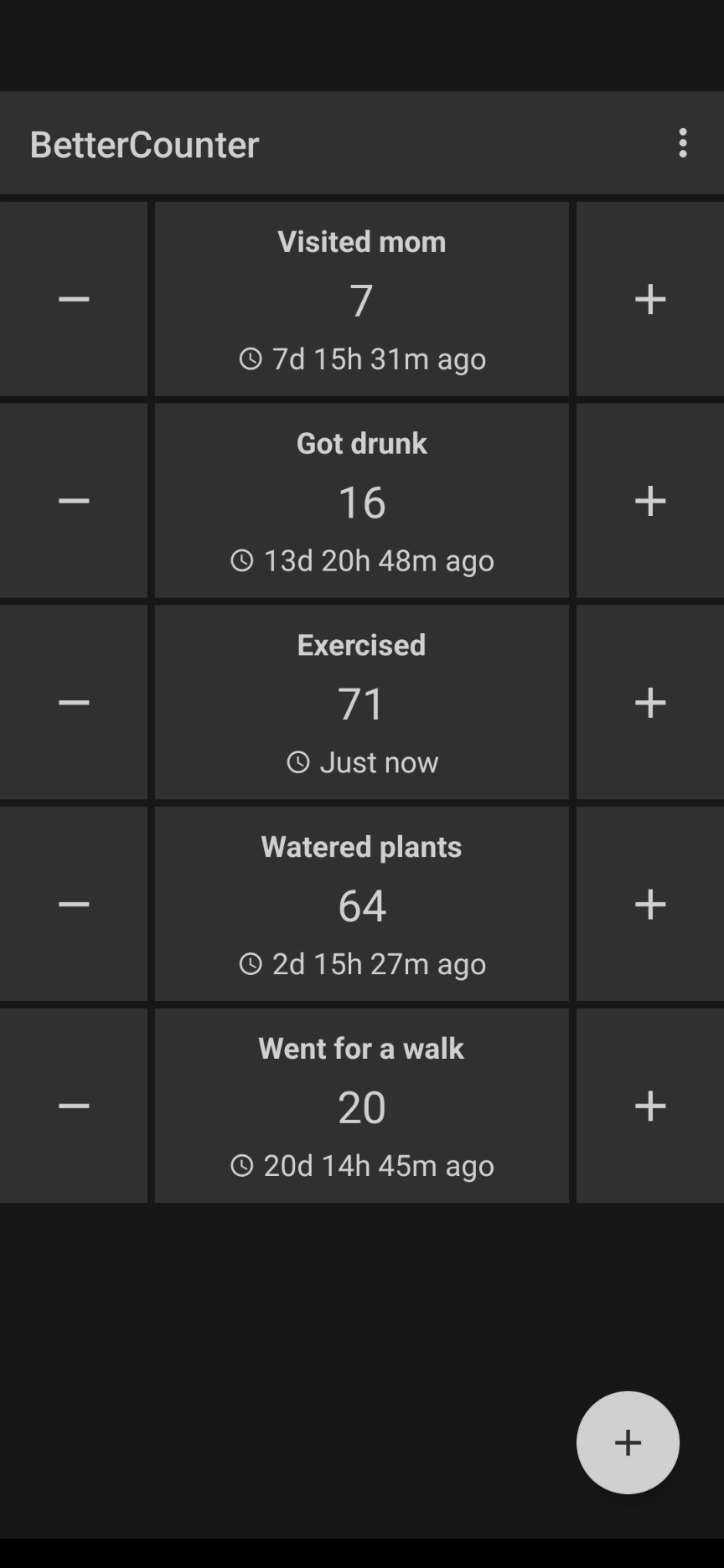Screen dimensions: 724x1568
Task: Open the Visited mom counter details
Action: [x=361, y=299]
